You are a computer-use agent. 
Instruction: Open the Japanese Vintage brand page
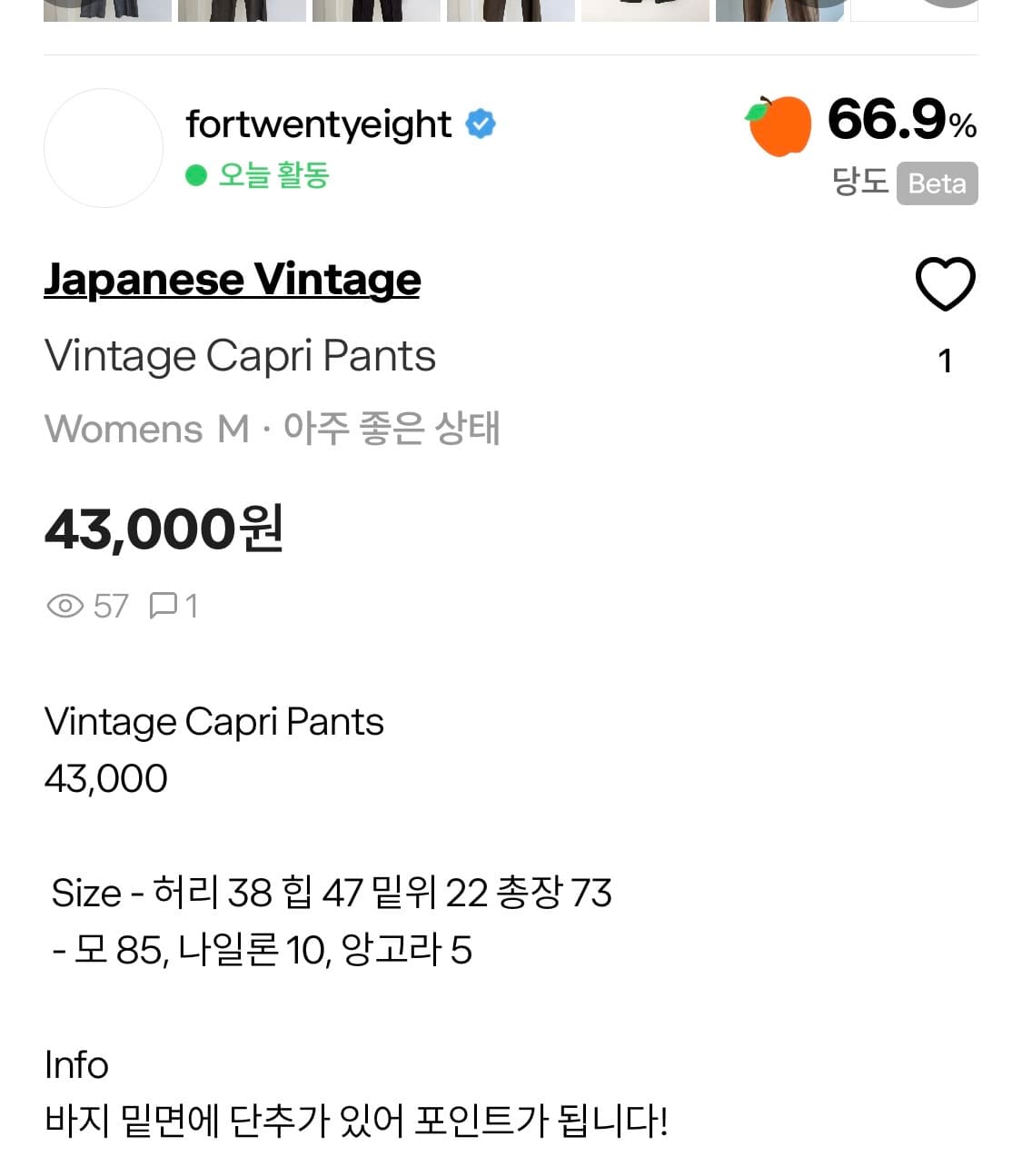click(x=233, y=280)
